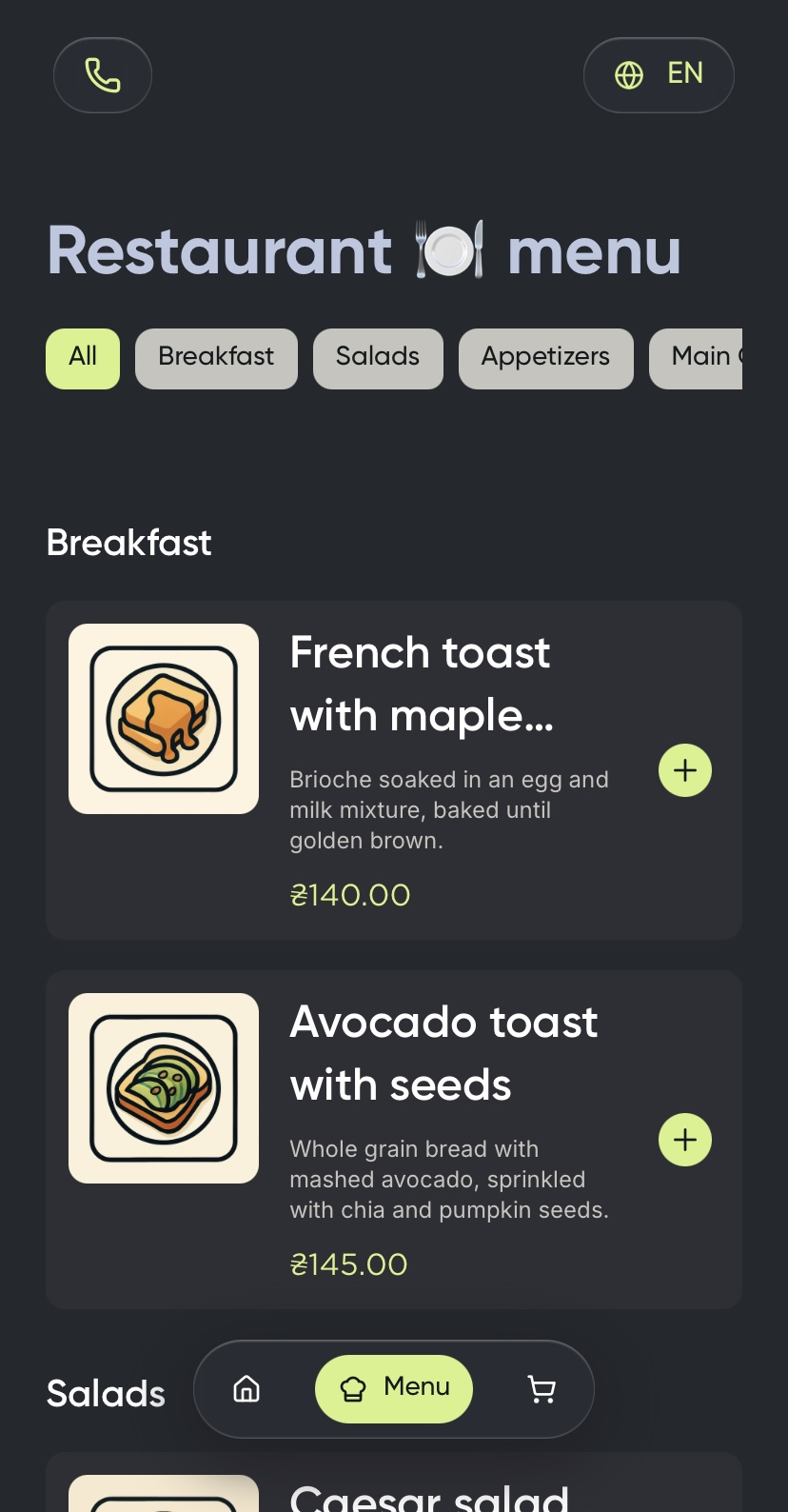This screenshot has height=1512, width=788.
Task: Tap the chef hat icon on the Menu button
Action: [353, 1389]
